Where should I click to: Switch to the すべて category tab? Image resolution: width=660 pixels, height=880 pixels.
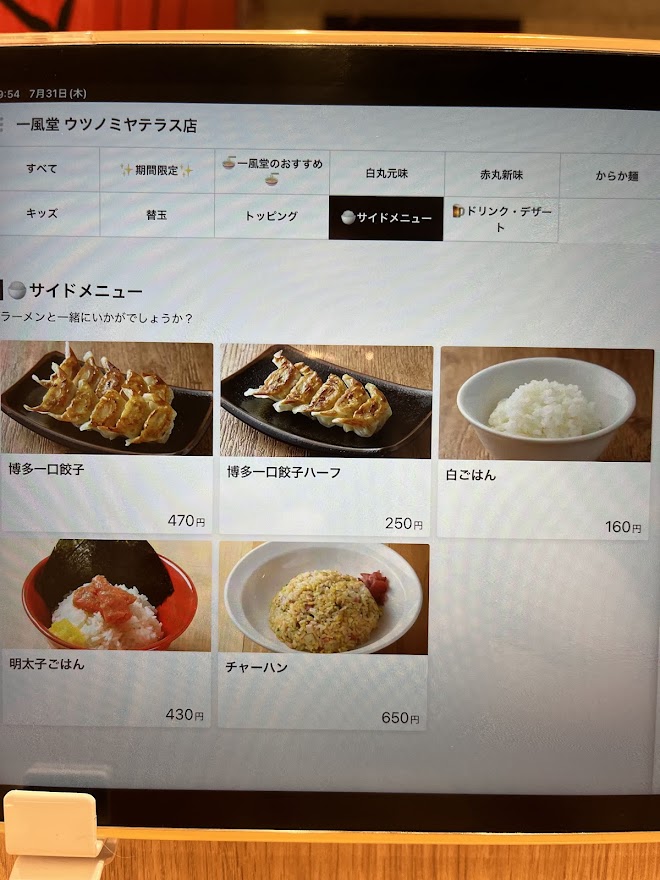(43, 169)
